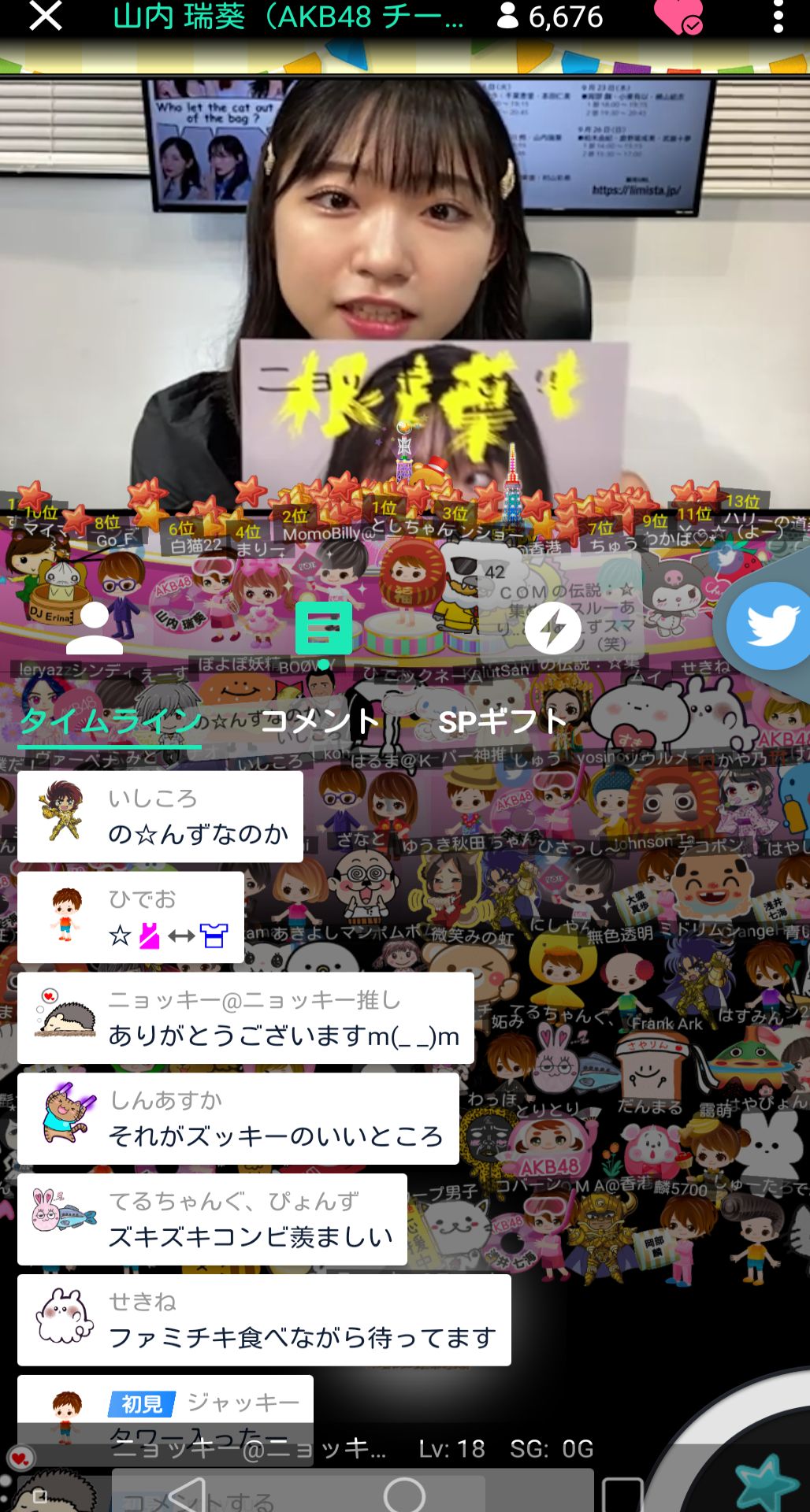Screen dimensions: 810x1512
Task: Open しんあすか's comment
Action: [238, 1119]
